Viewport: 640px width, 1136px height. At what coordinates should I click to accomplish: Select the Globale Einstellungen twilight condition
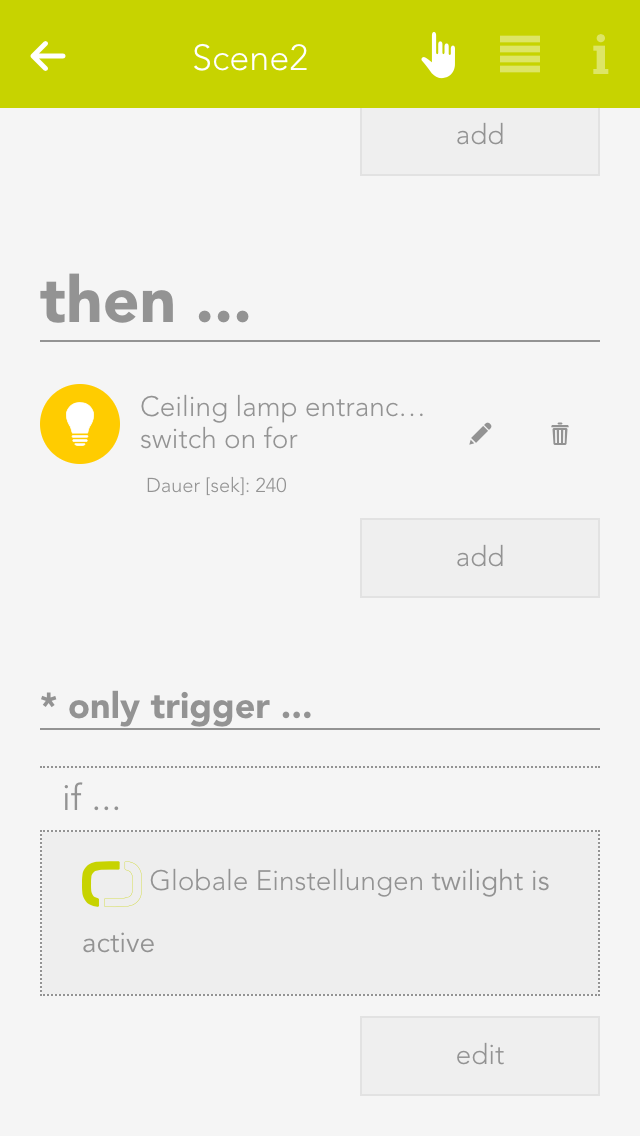tap(319, 912)
